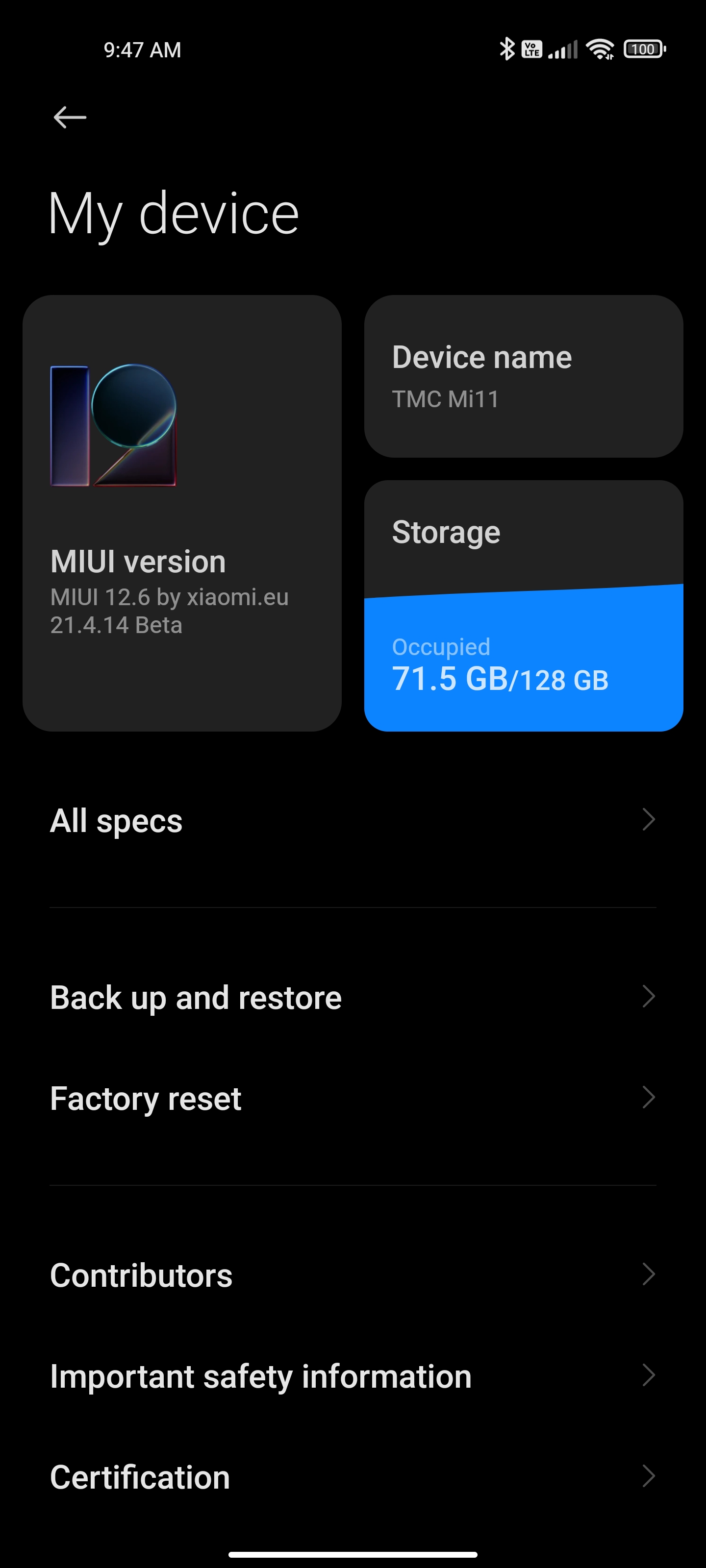Open the Storage card
This screenshot has width=706, height=1568.
(523, 606)
